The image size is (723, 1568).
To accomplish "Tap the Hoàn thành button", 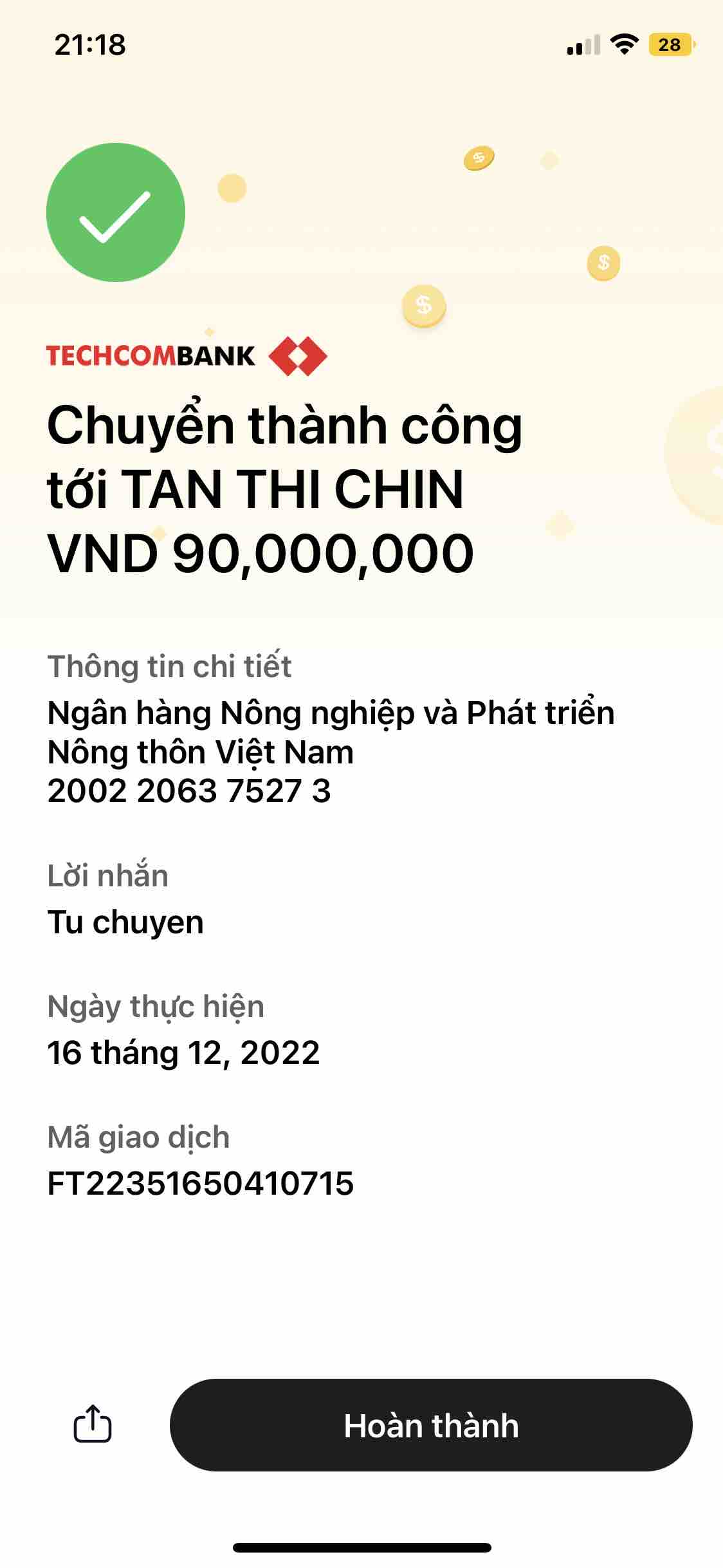I will (431, 1425).
